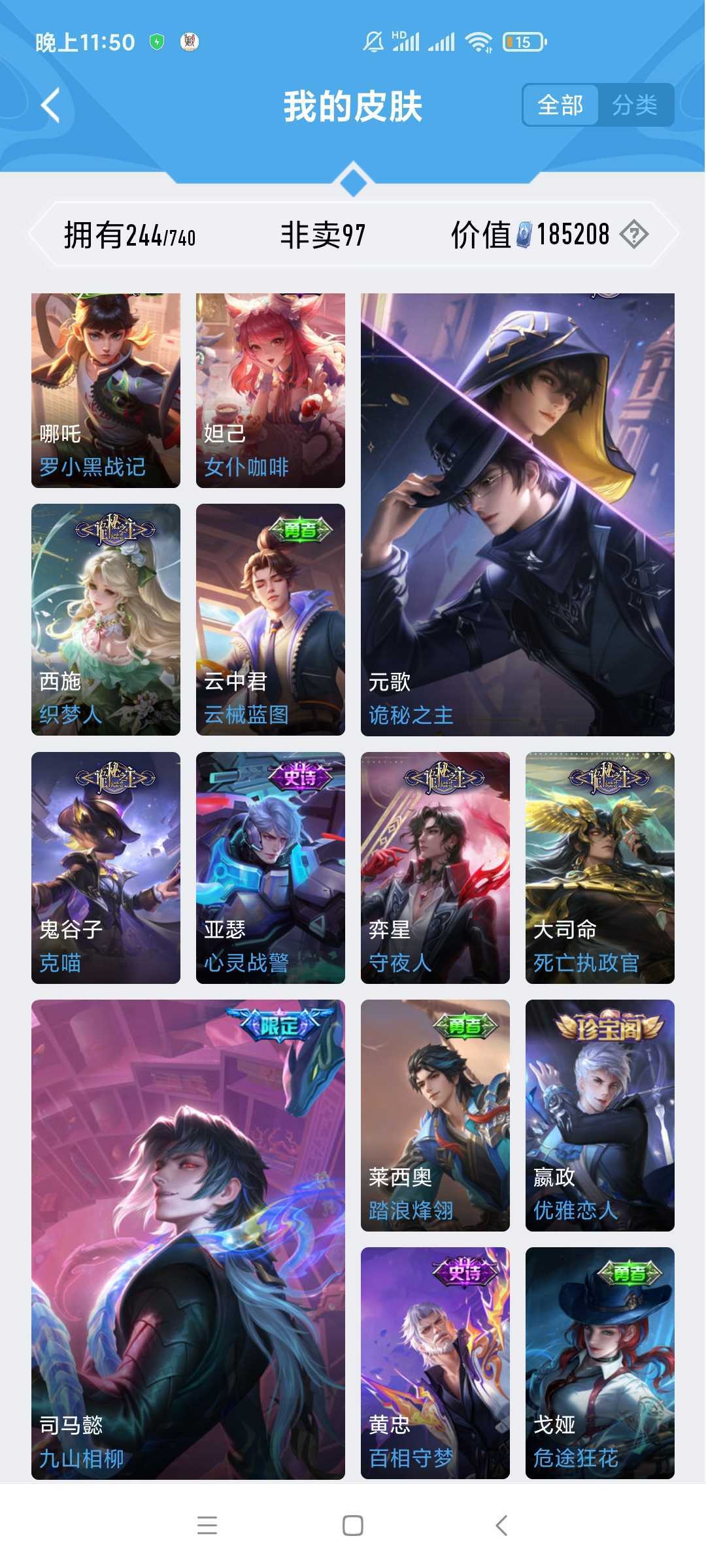Open 弈星 守夜人 skin card
The image size is (706, 1568).
(x=435, y=868)
